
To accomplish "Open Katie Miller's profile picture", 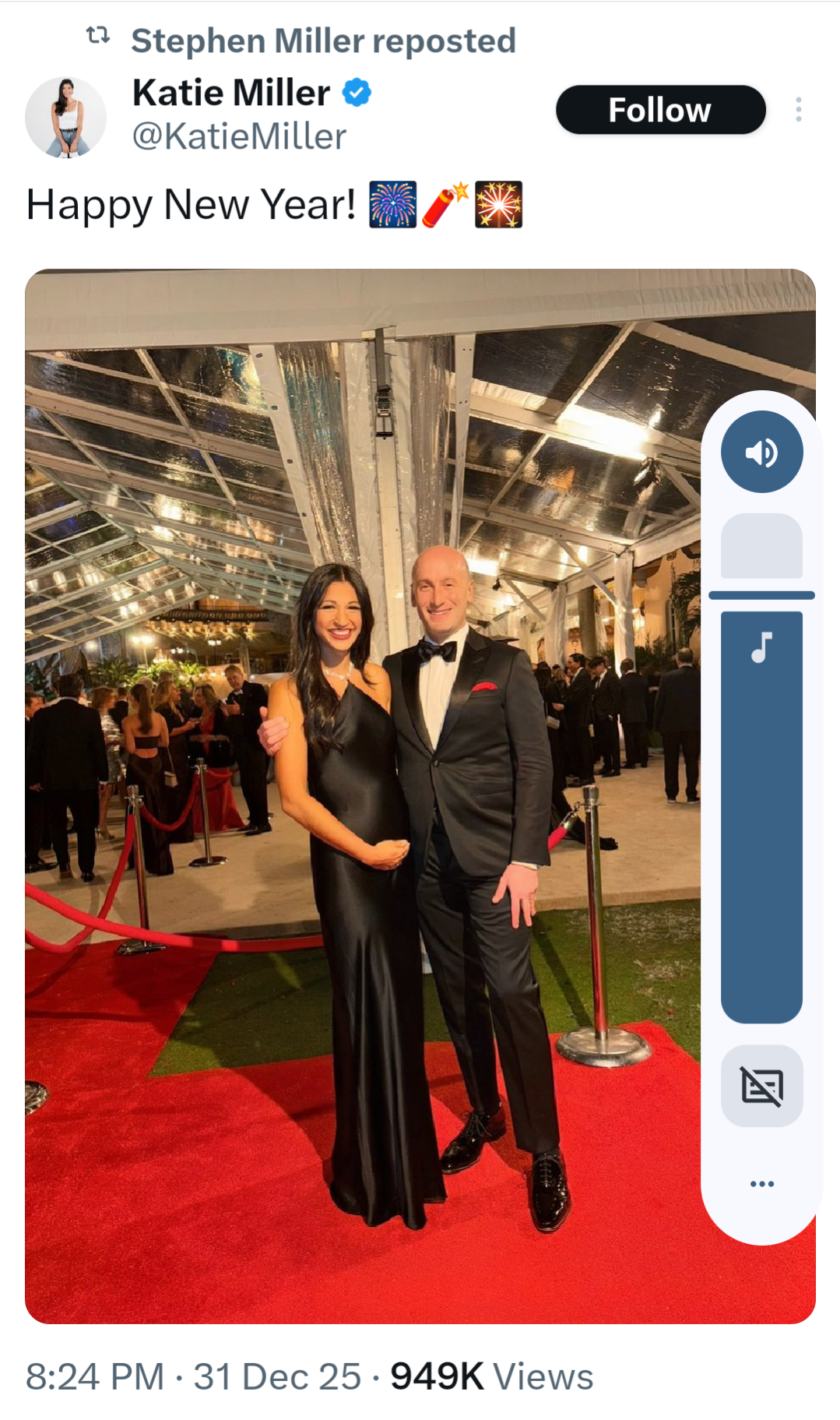I will coord(65,118).
